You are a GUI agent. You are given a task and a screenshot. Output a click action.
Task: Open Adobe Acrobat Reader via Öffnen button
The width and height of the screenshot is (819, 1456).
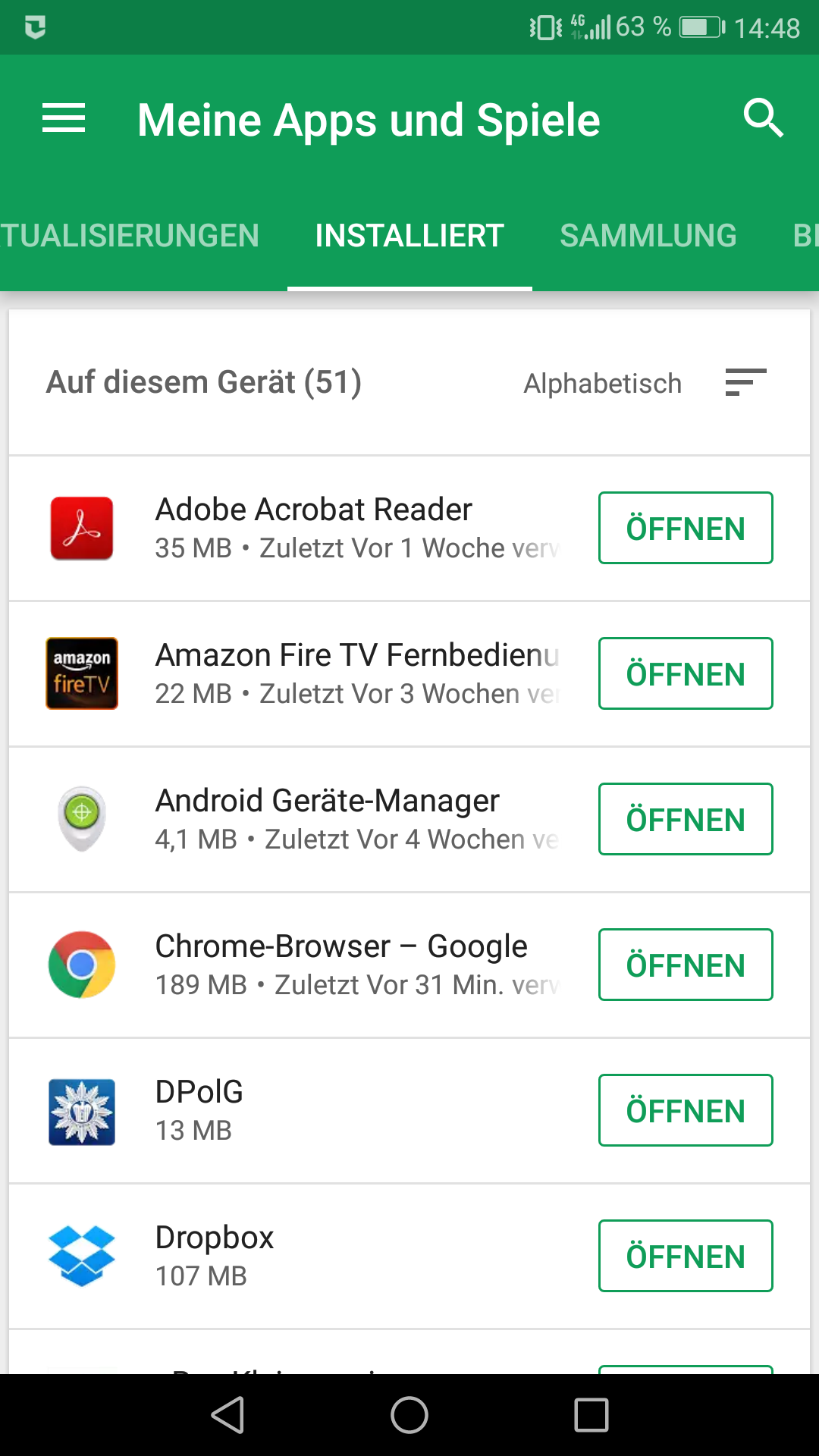pyautogui.click(x=686, y=528)
